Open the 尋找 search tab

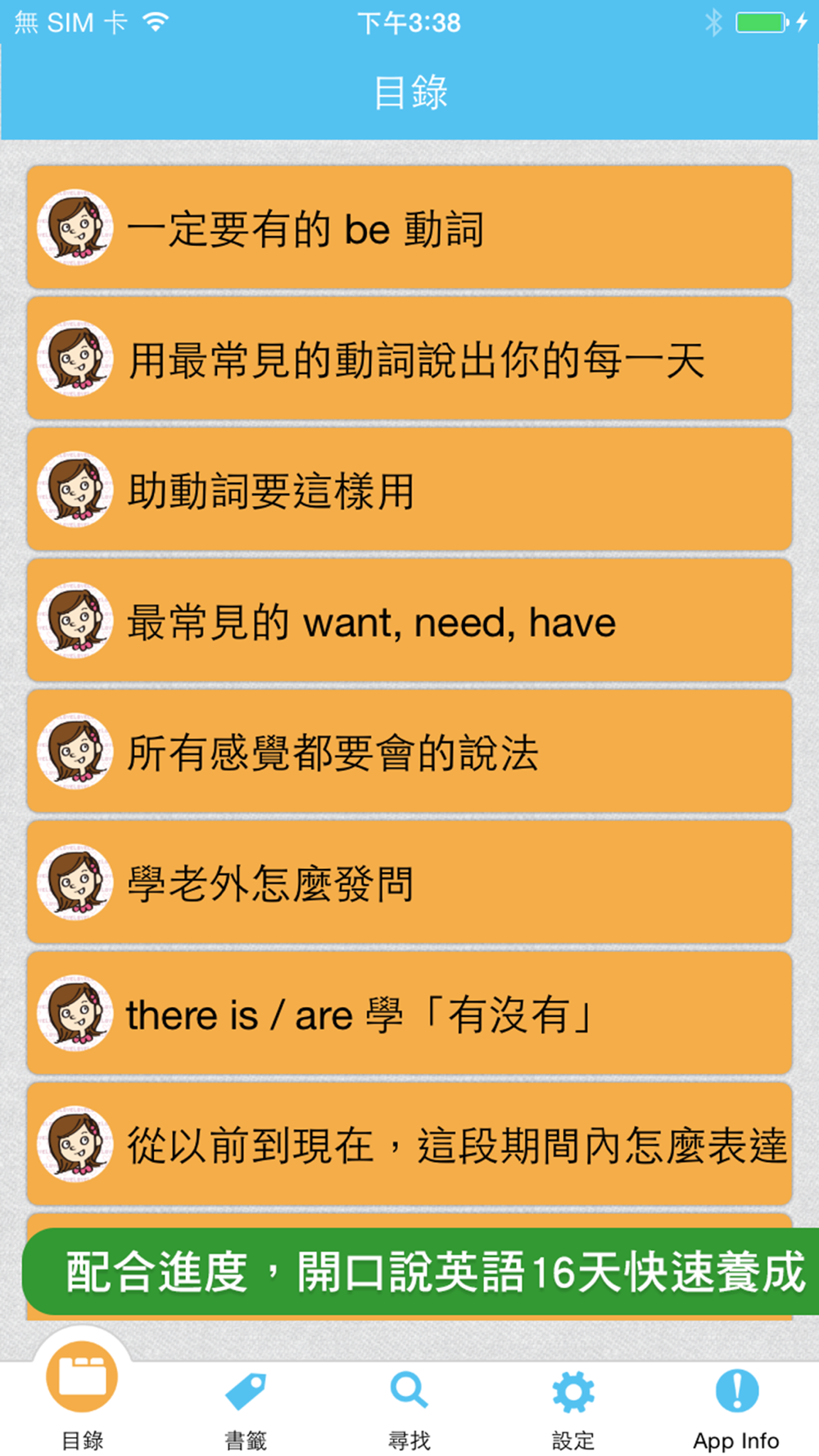click(x=409, y=1410)
